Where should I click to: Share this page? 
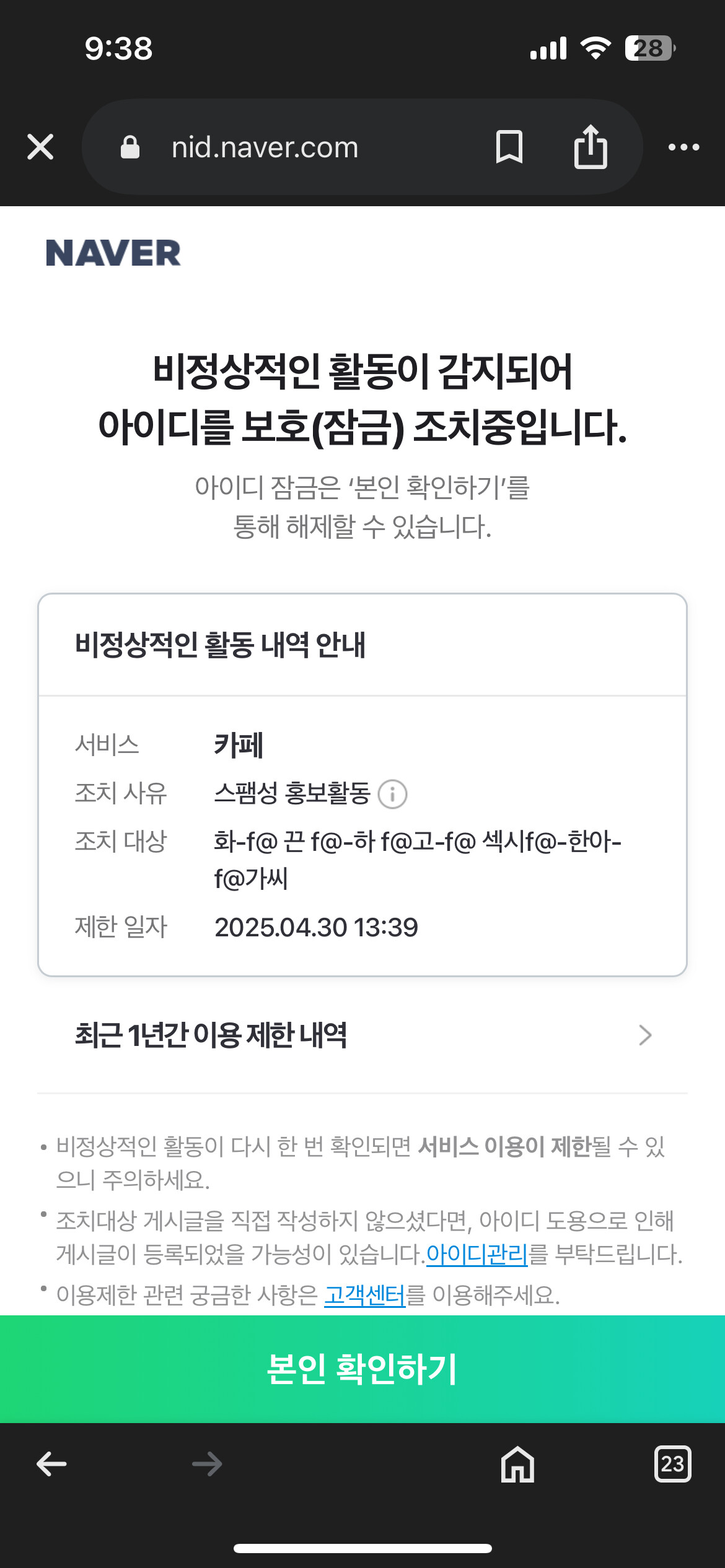(x=590, y=147)
